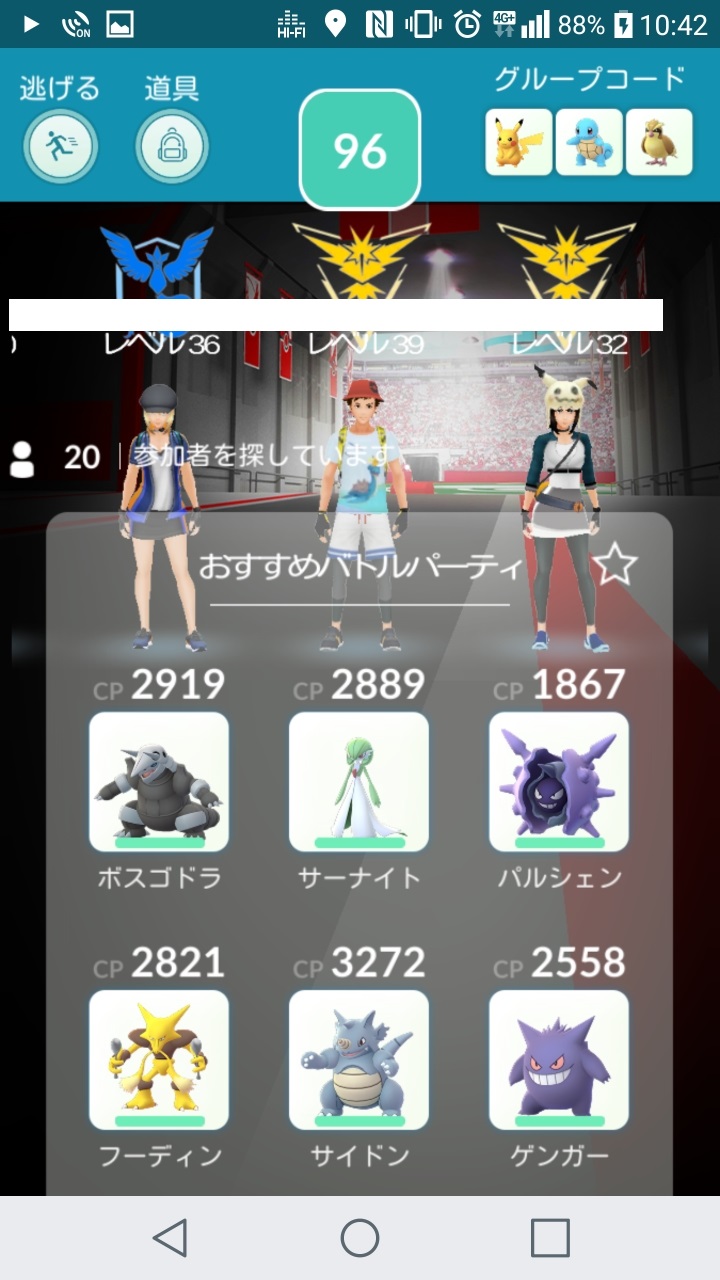
Task: Select ボスゴドラ with CP 2919
Action: coord(159,781)
